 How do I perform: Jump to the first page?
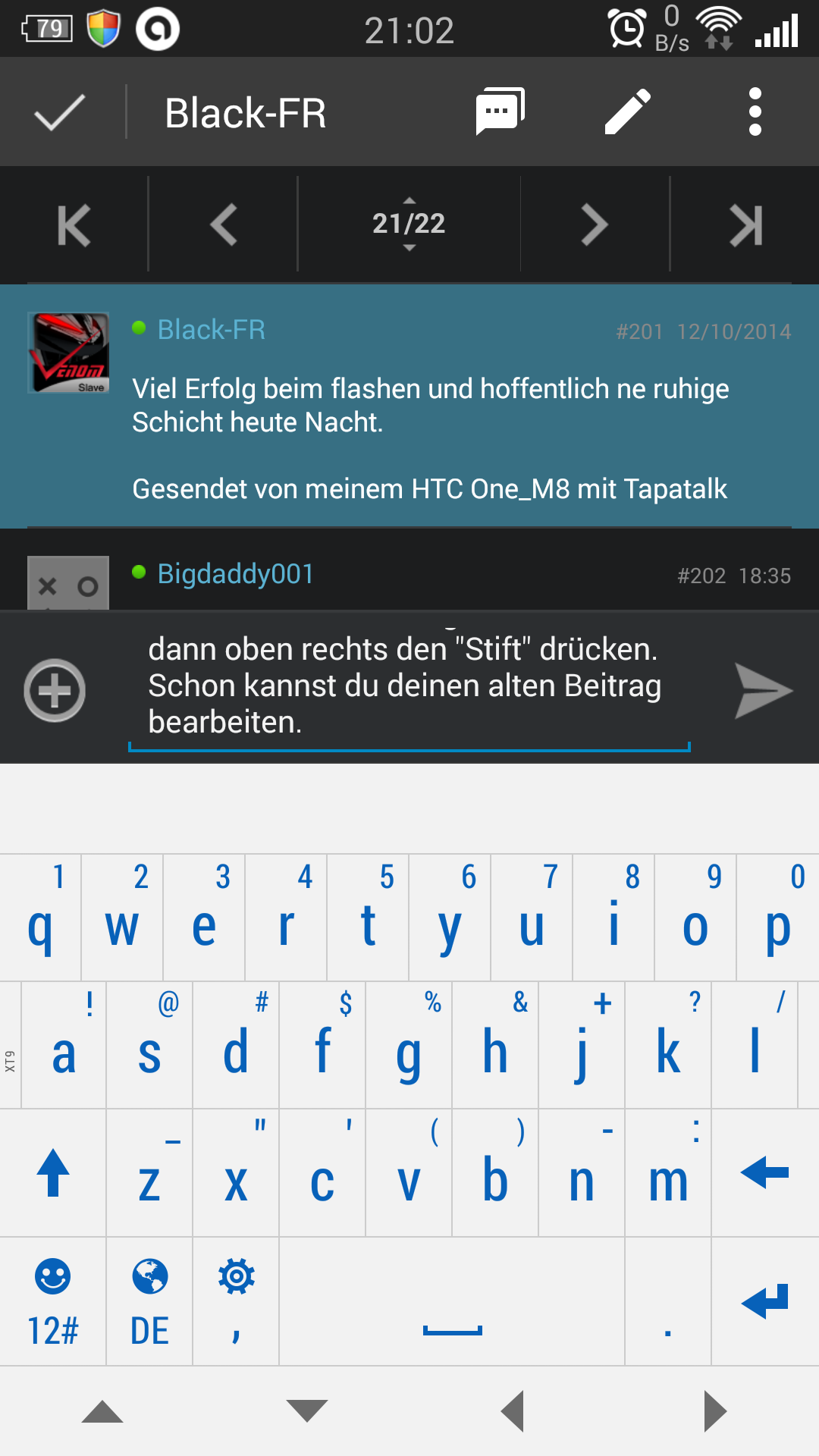point(74,225)
